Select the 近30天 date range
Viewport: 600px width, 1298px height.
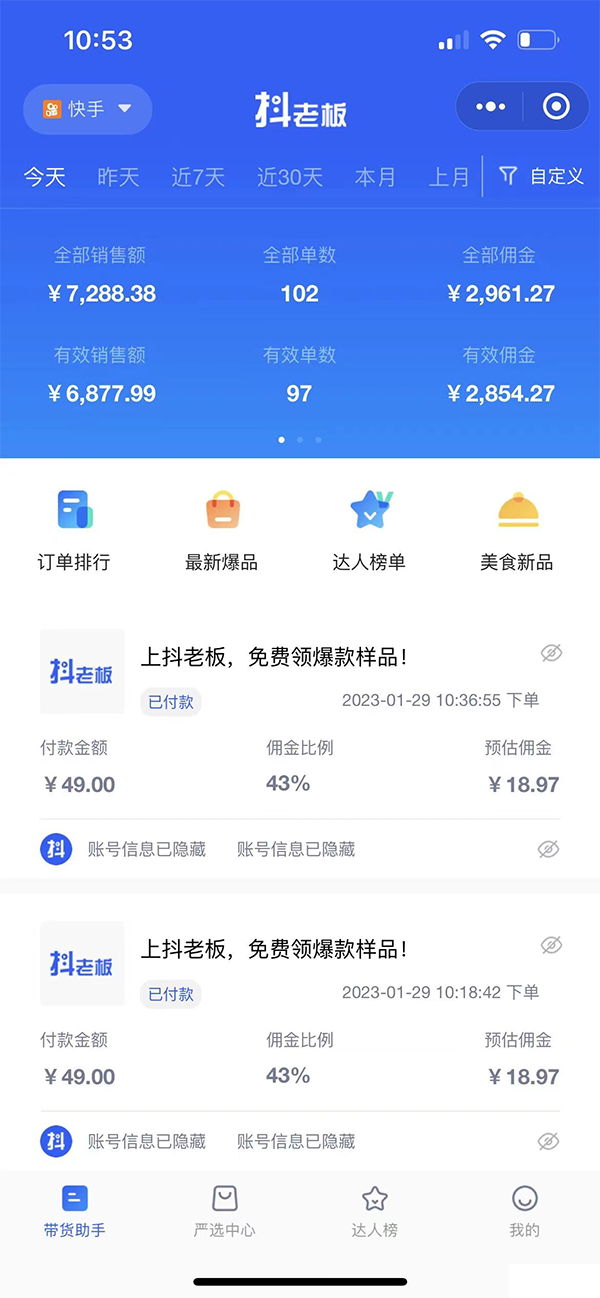290,177
